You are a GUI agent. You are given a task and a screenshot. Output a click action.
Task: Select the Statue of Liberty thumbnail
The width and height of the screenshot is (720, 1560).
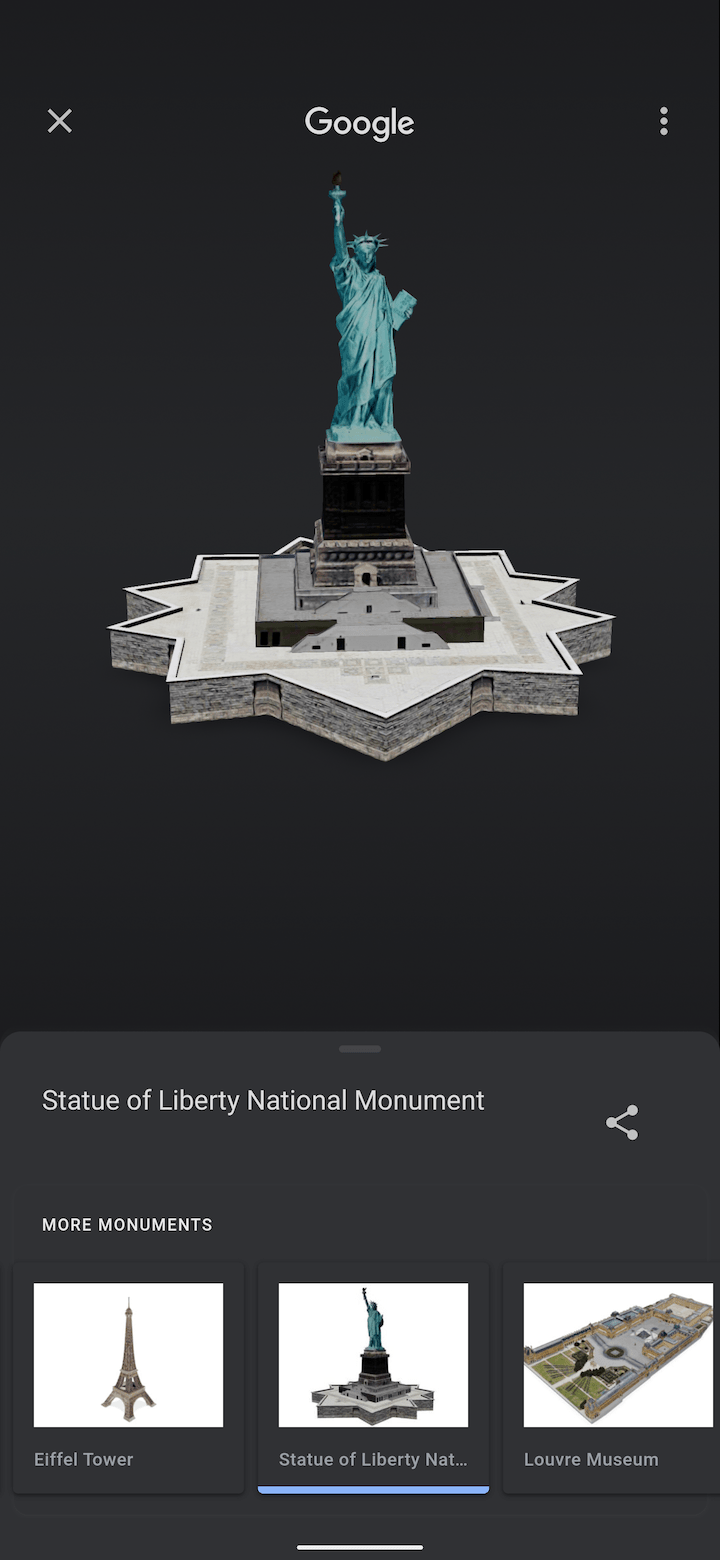click(x=373, y=1375)
